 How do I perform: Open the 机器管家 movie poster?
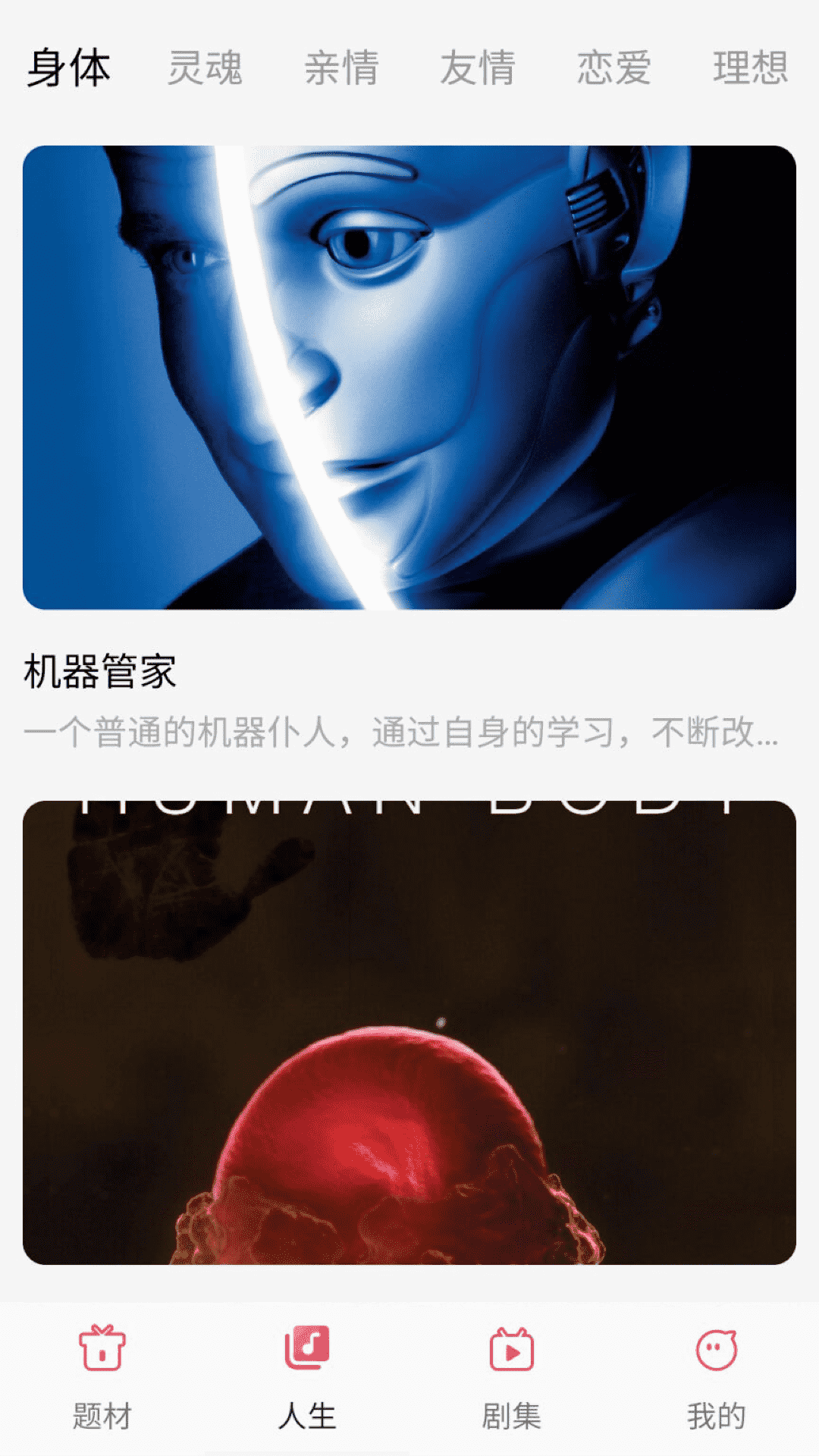409,377
